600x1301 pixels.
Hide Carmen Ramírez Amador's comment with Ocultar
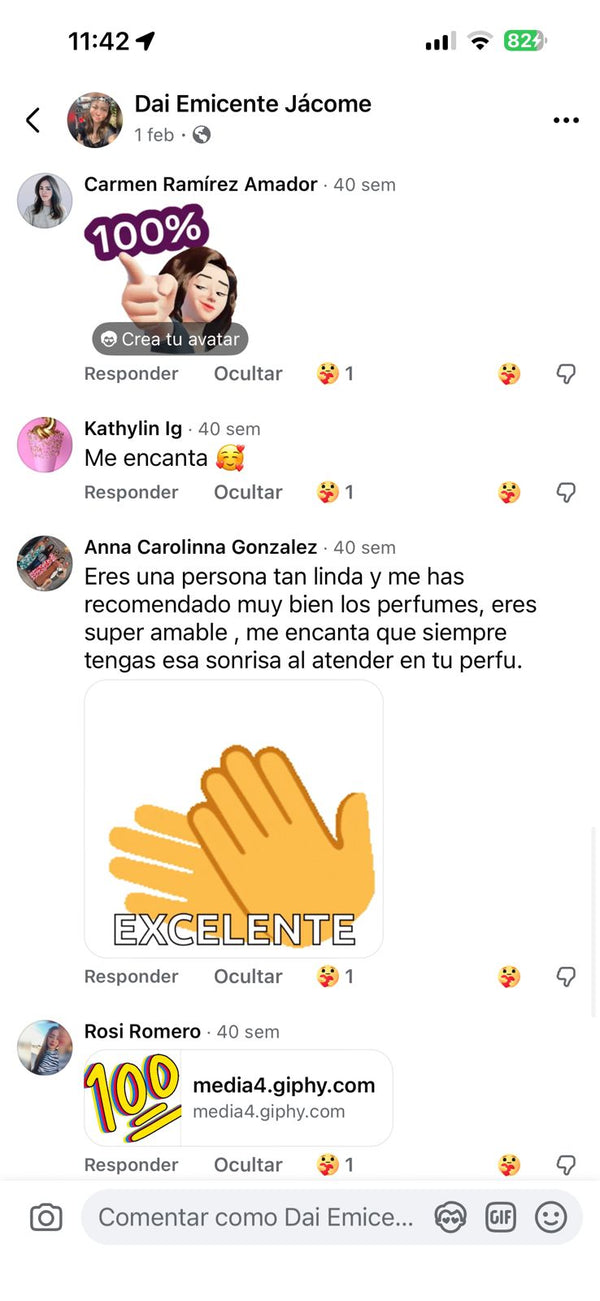point(248,374)
